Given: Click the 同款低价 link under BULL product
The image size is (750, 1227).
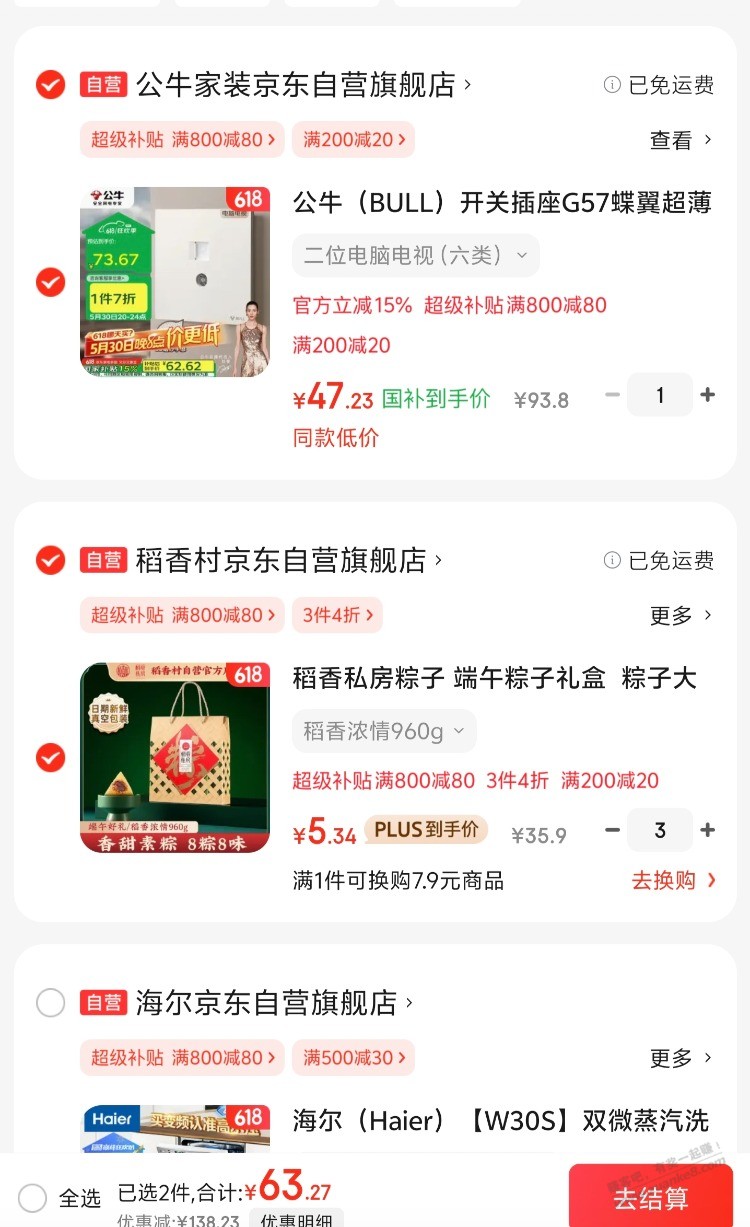Looking at the screenshot, I should [x=335, y=438].
